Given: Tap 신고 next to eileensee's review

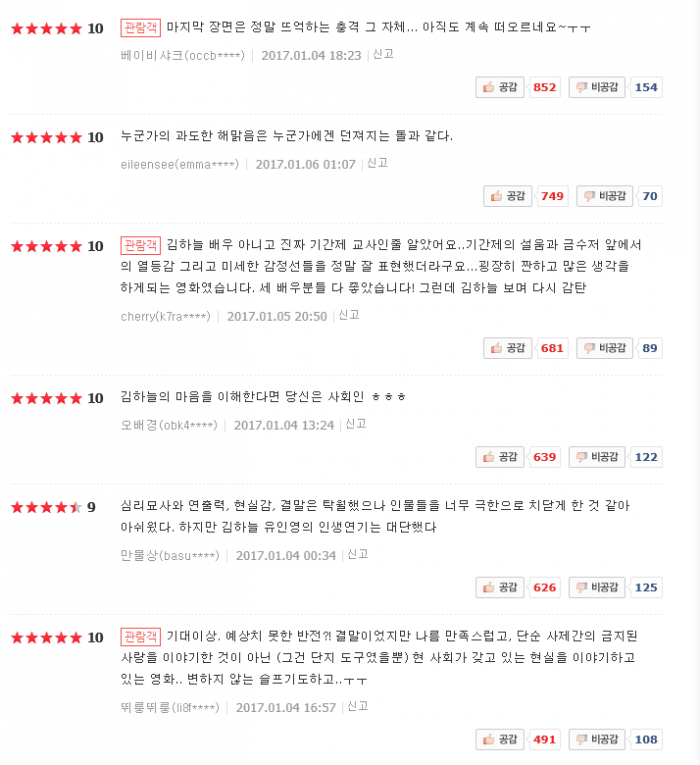Looking at the screenshot, I should [377, 163].
